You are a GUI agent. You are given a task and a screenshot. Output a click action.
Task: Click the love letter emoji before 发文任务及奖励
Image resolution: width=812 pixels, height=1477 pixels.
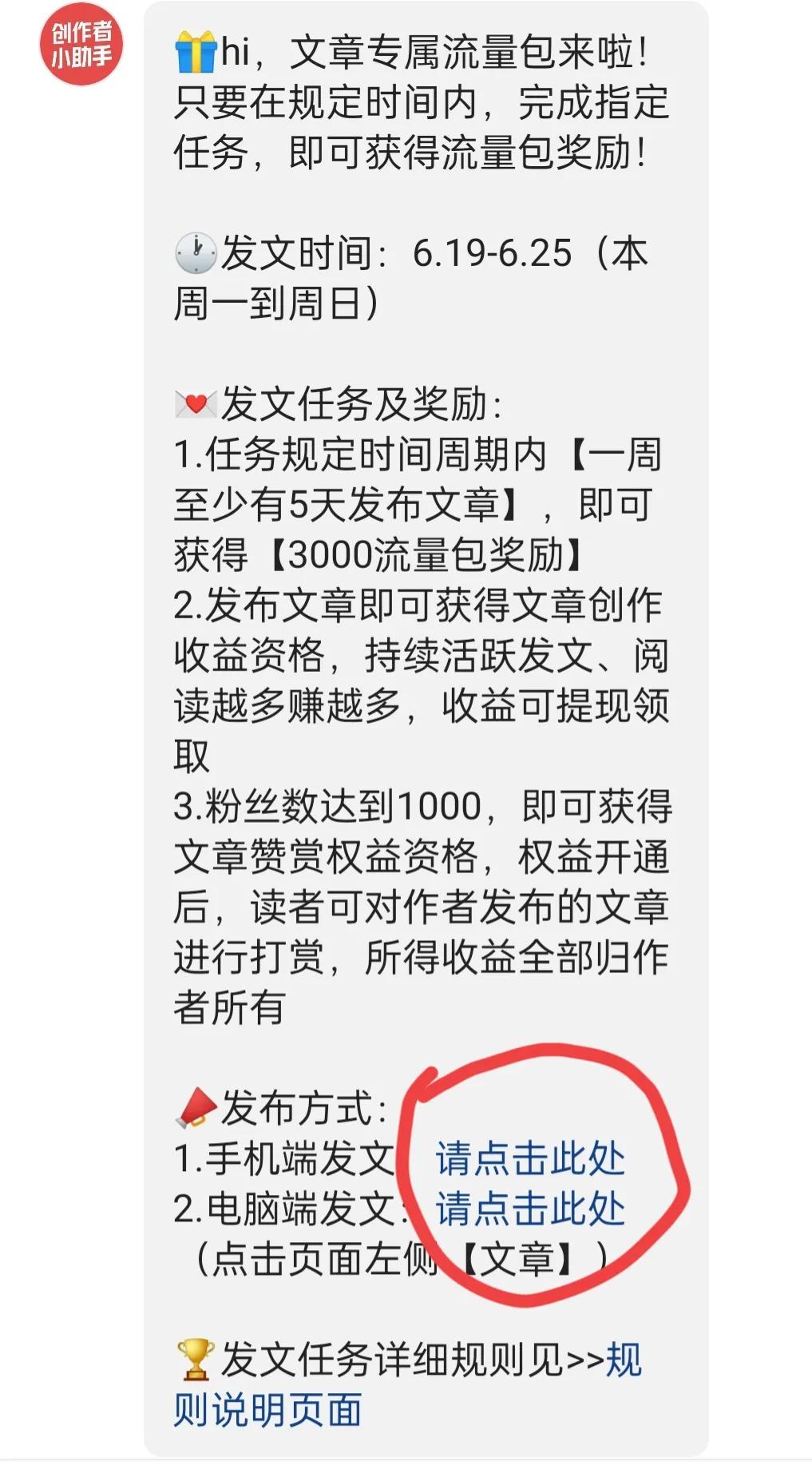pyautogui.click(x=195, y=403)
